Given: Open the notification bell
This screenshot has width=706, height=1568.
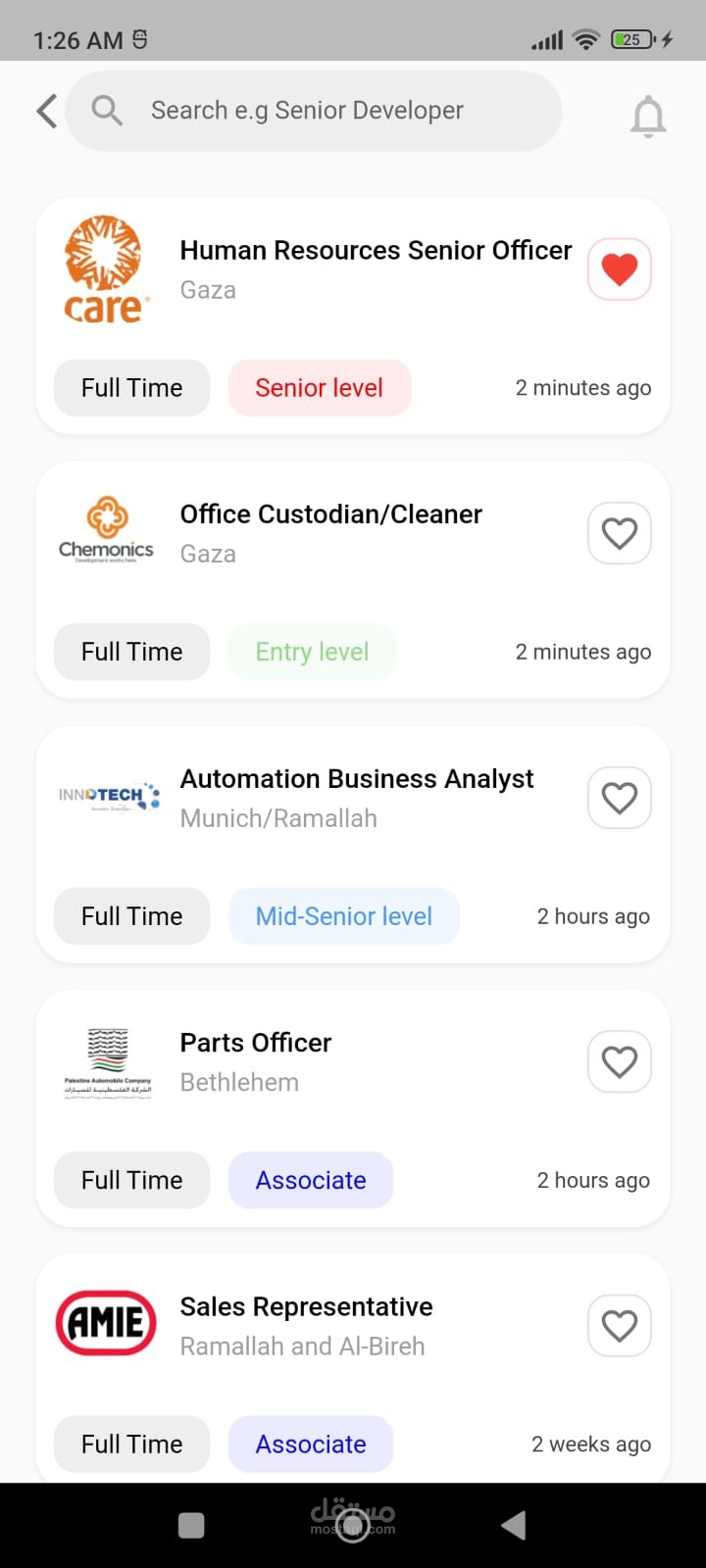Looking at the screenshot, I should click(648, 116).
